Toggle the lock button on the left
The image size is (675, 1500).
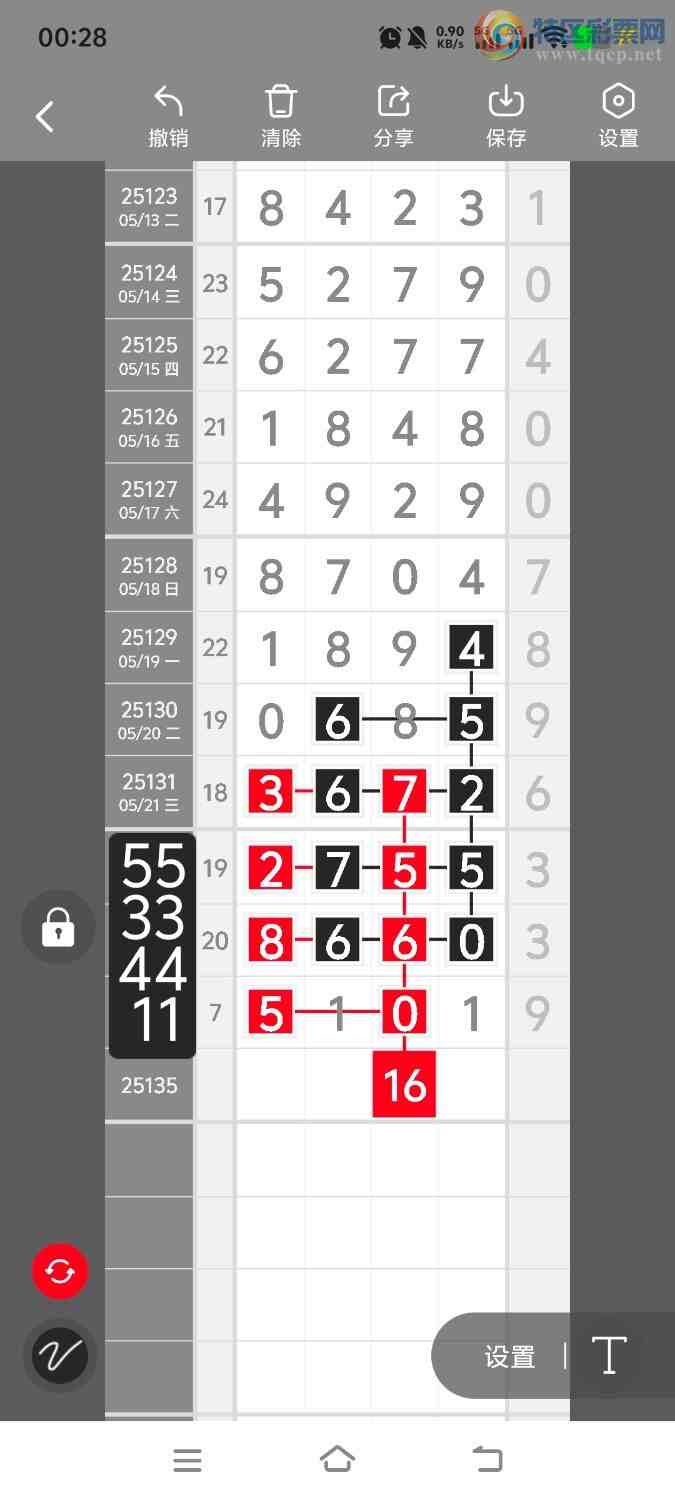(58, 929)
